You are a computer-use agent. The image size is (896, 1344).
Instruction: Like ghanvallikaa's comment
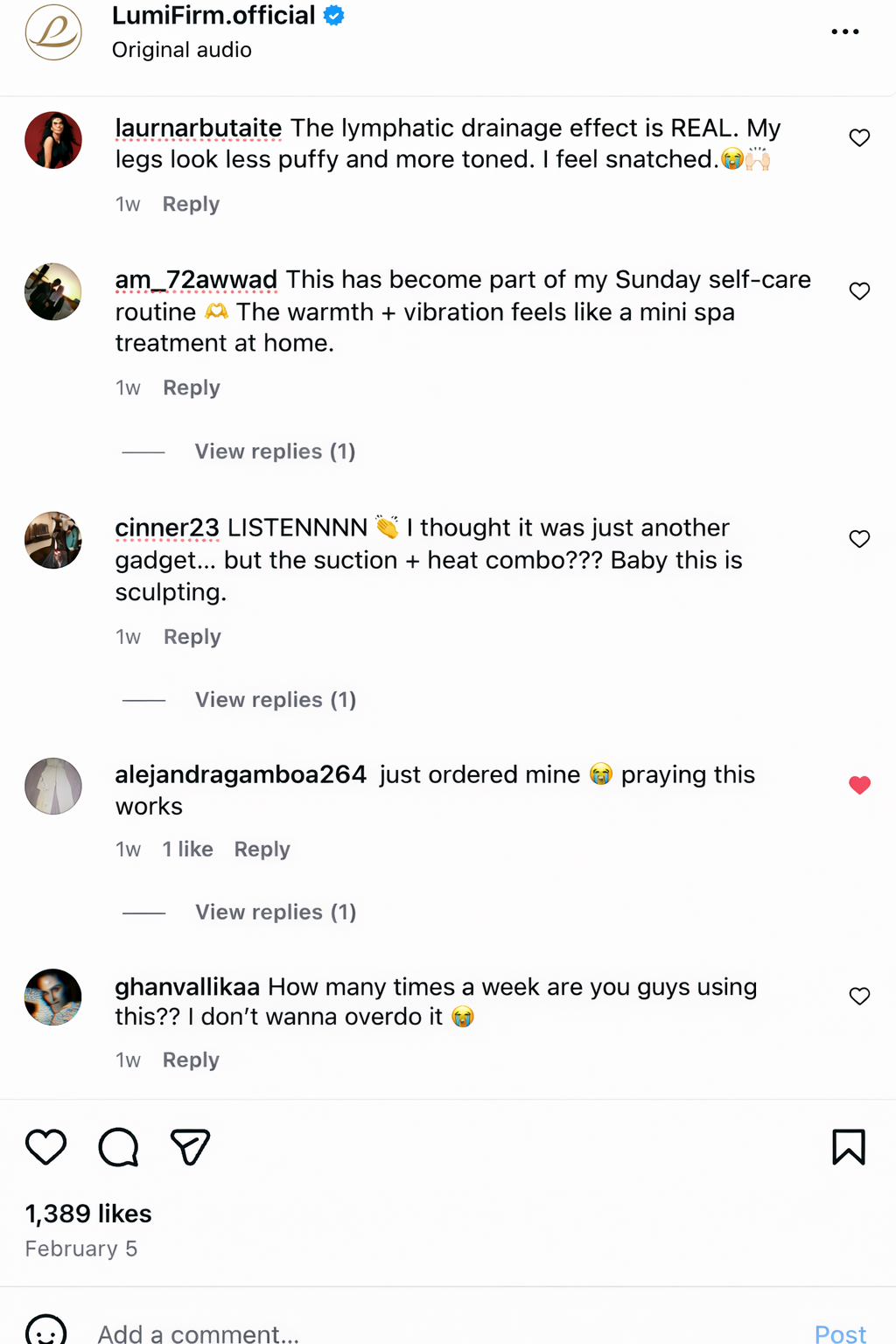859,997
